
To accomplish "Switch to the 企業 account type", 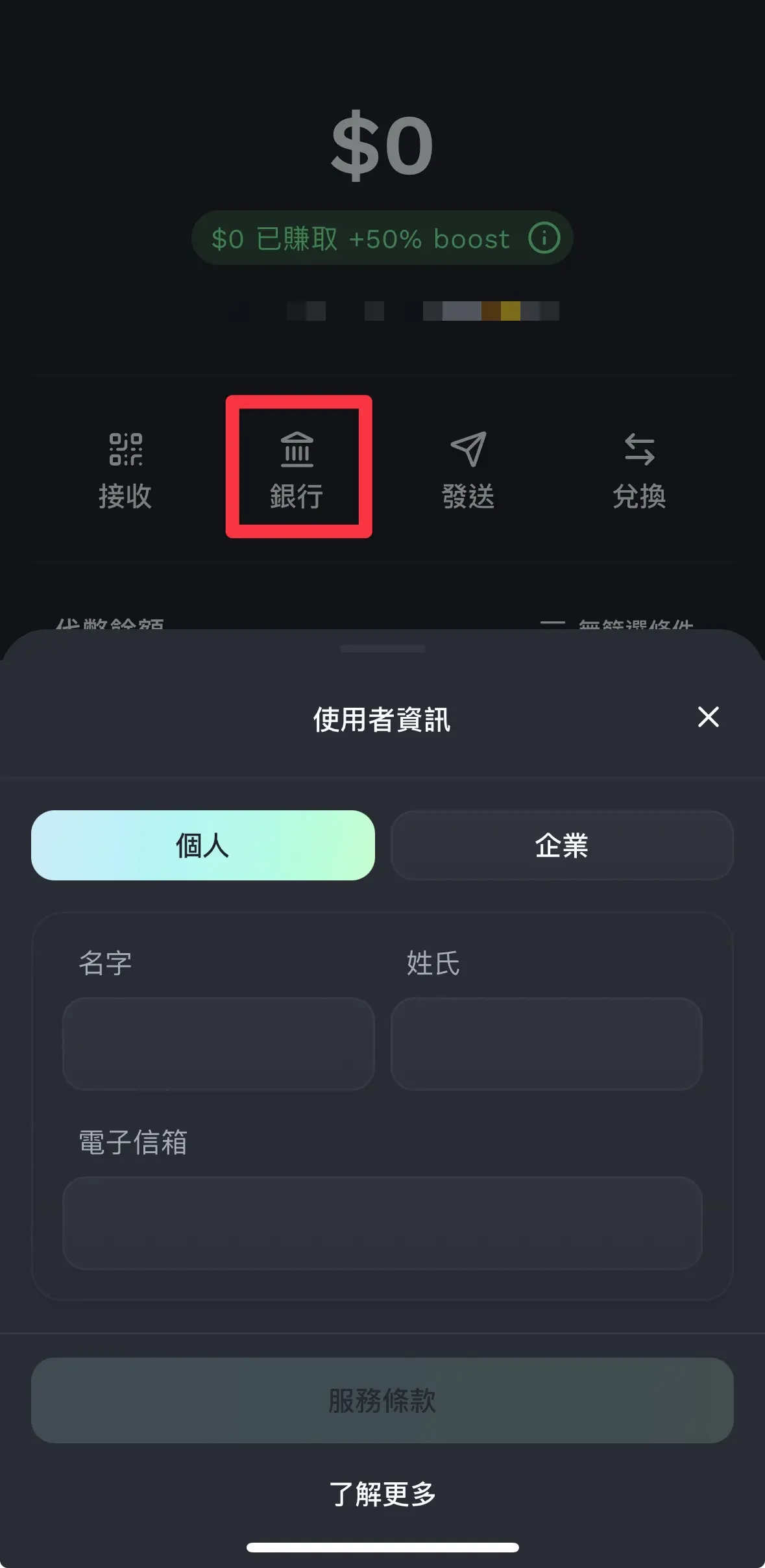I will [x=562, y=845].
